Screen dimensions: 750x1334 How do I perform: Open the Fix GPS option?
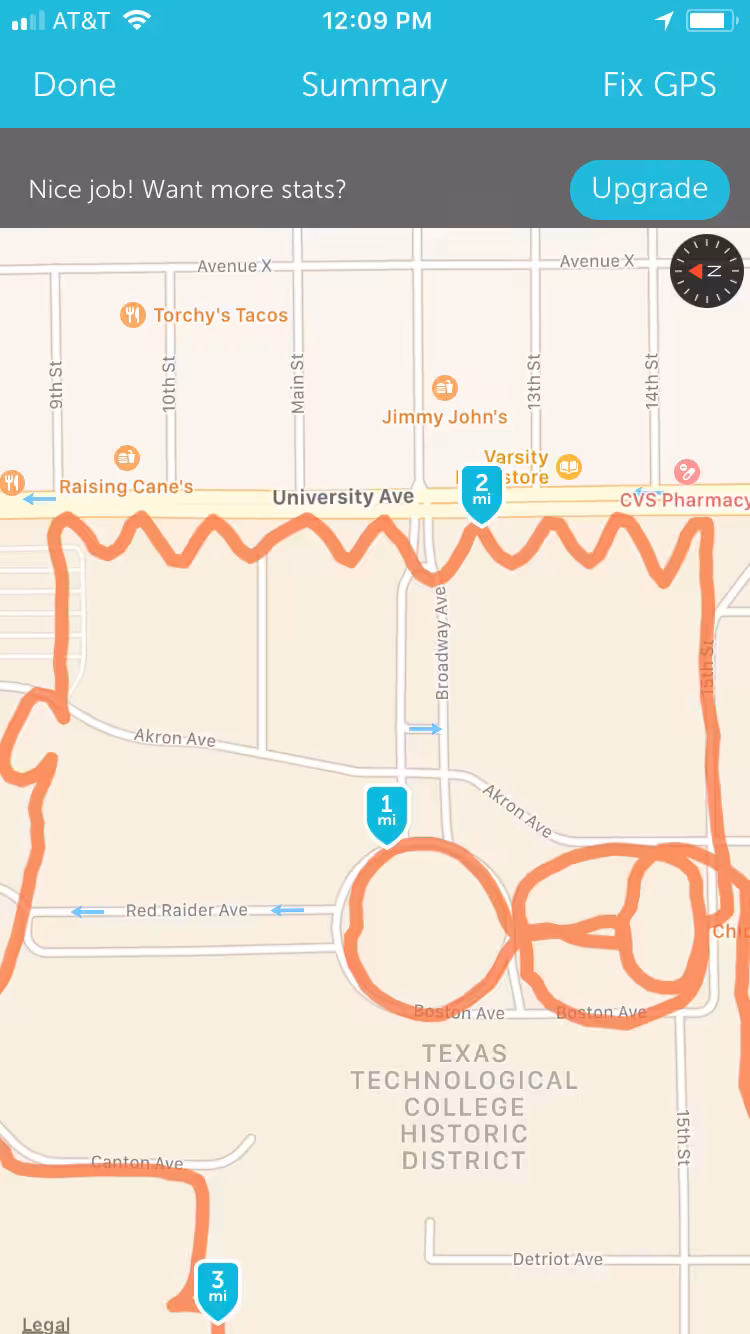(x=659, y=85)
